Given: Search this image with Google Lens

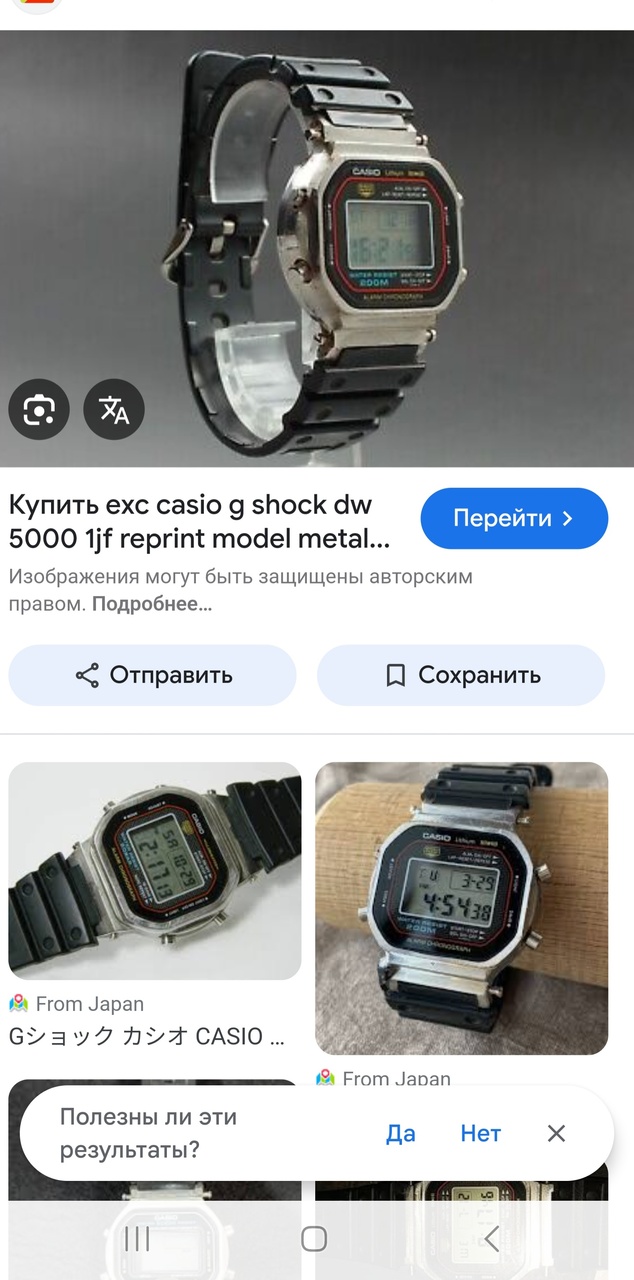Looking at the screenshot, I should [x=39, y=409].
